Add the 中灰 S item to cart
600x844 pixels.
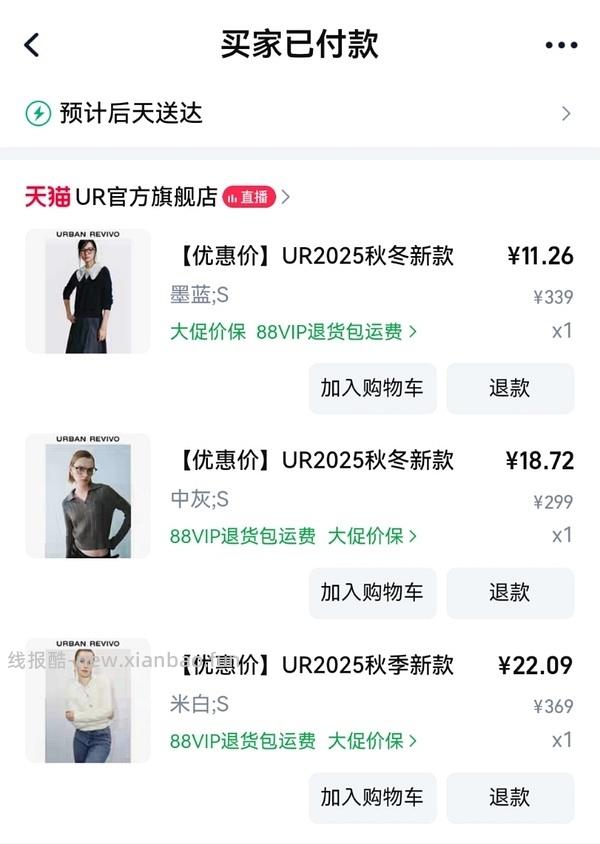(x=372, y=592)
